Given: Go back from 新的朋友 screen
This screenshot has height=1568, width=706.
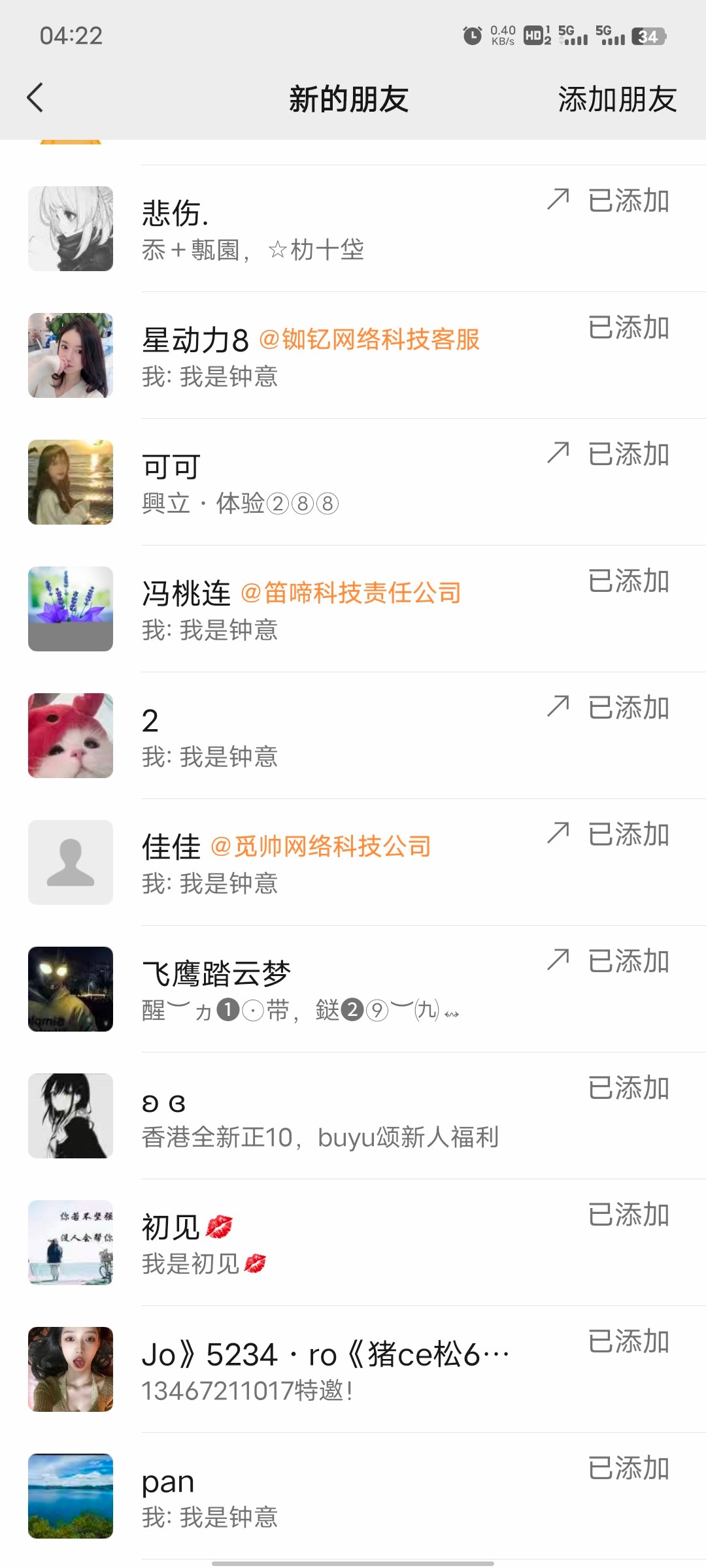Looking at the screenshot, I should [x=35, y=98].
